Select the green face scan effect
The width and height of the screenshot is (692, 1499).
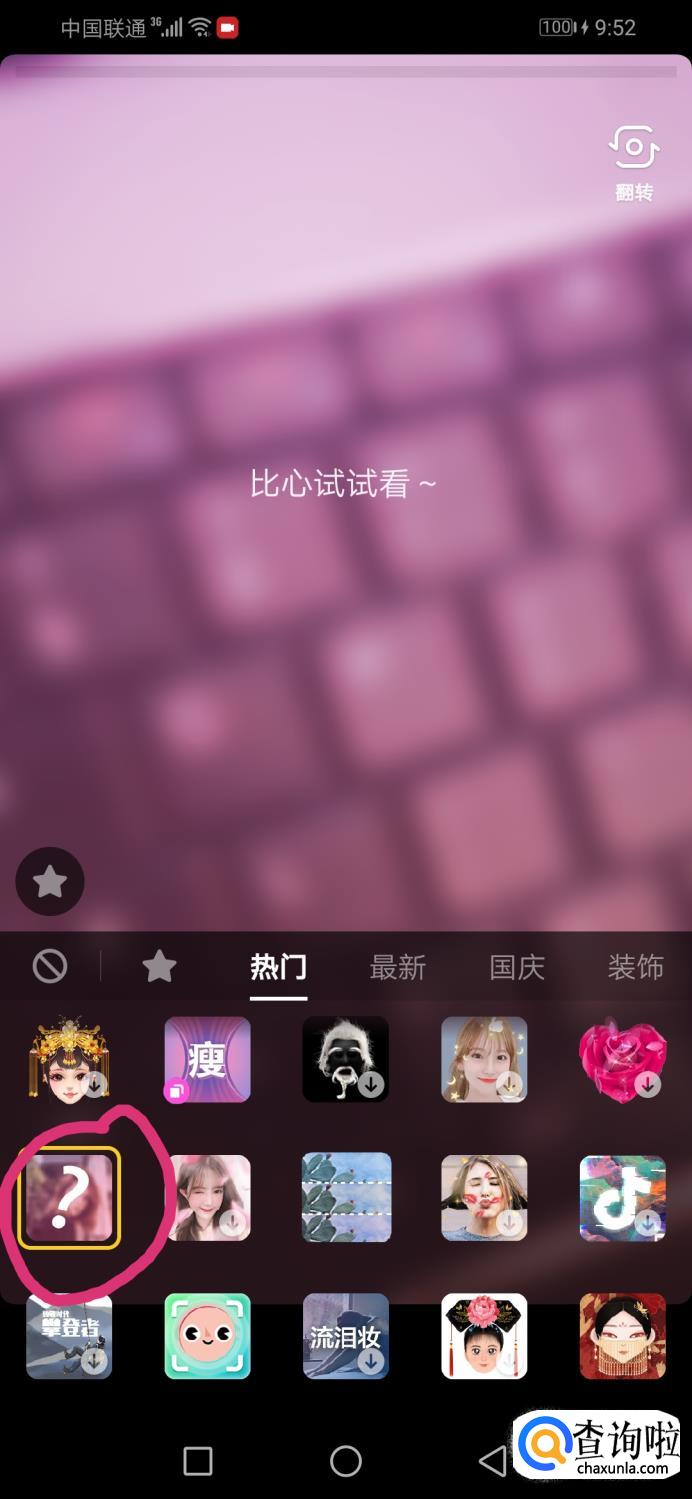coord(207,1336)
